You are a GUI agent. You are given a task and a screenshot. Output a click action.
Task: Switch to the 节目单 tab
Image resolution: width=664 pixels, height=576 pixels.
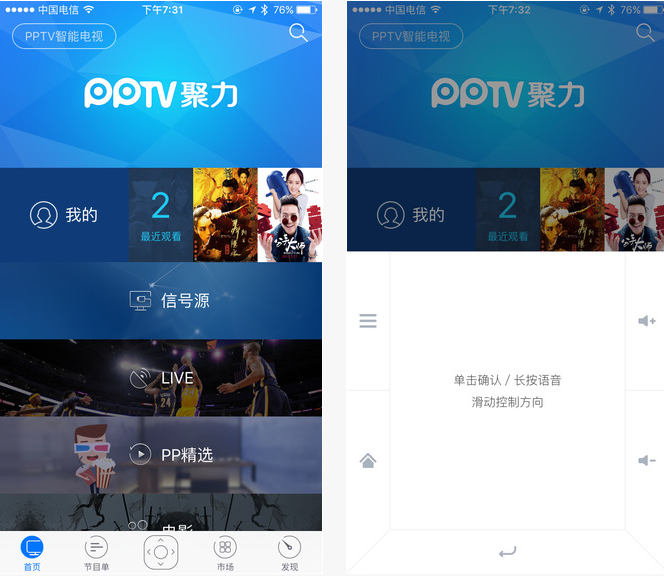[x=97, y=552]
